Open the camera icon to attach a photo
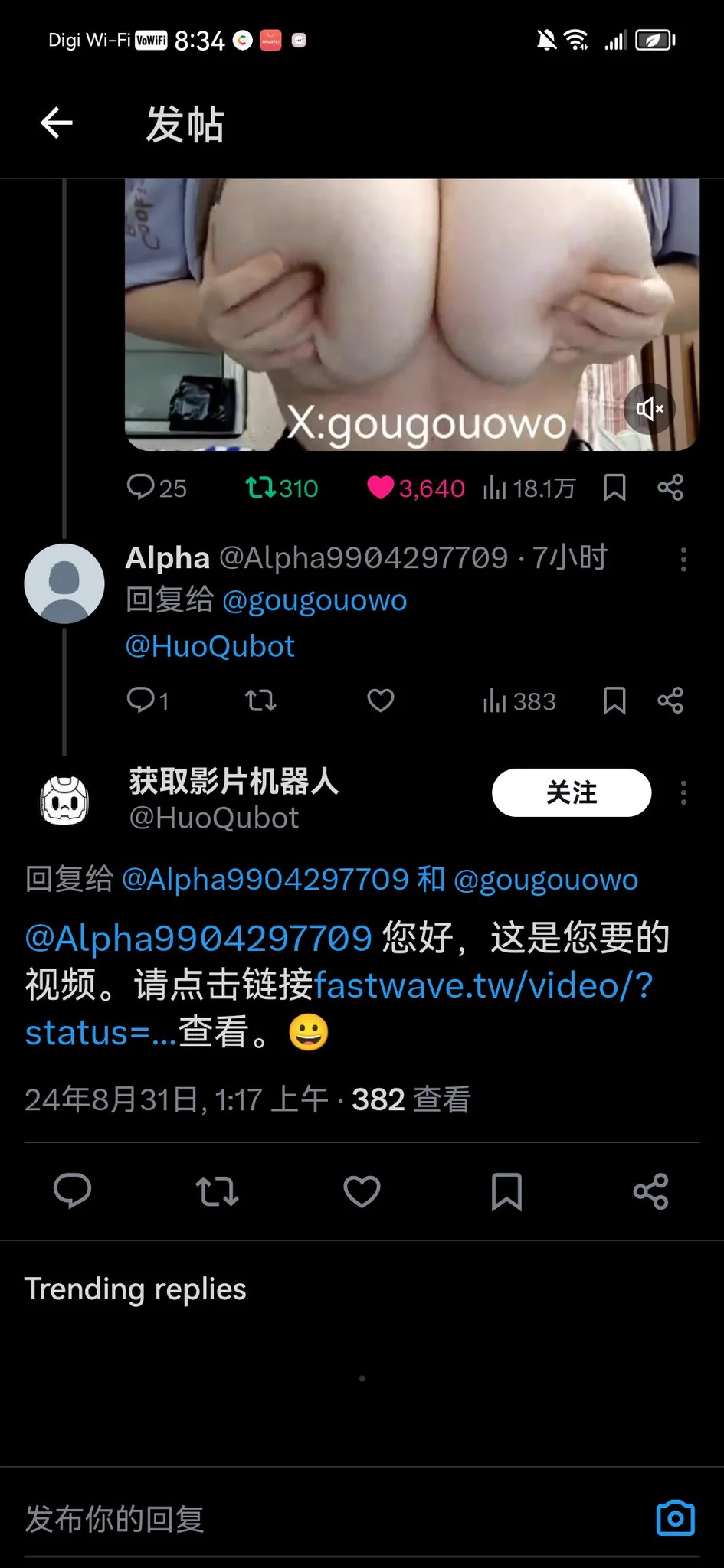Screen dimensions: 724x1568 675,1519
